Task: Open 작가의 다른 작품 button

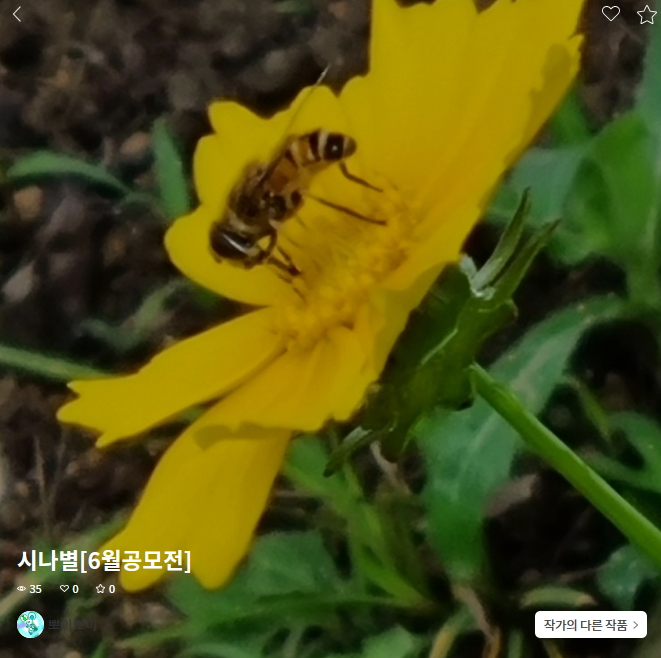Action: point(590,625)
